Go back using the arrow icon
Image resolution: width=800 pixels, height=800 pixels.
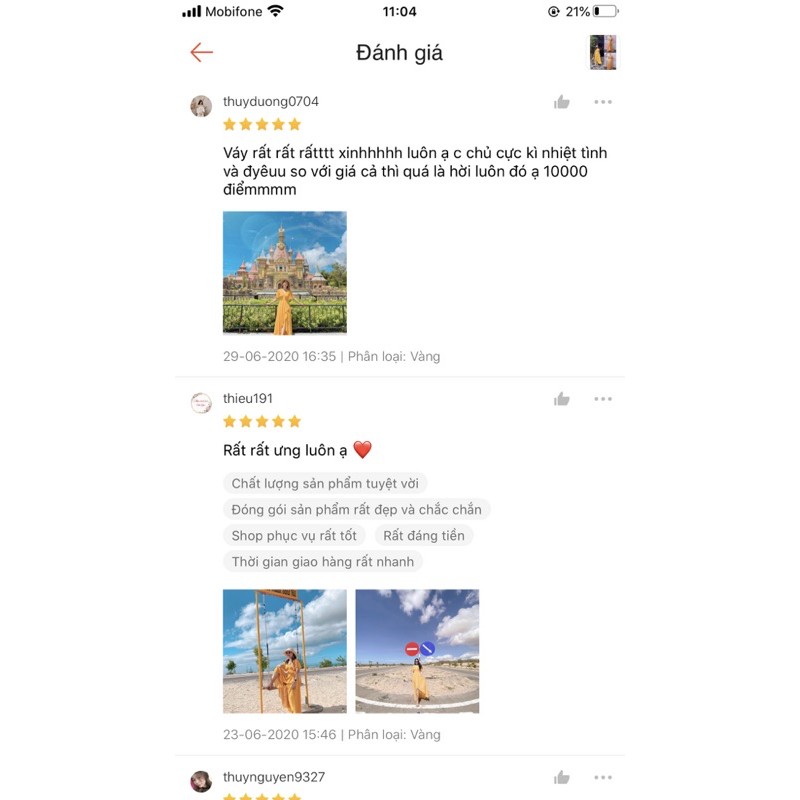click(202, 53)
